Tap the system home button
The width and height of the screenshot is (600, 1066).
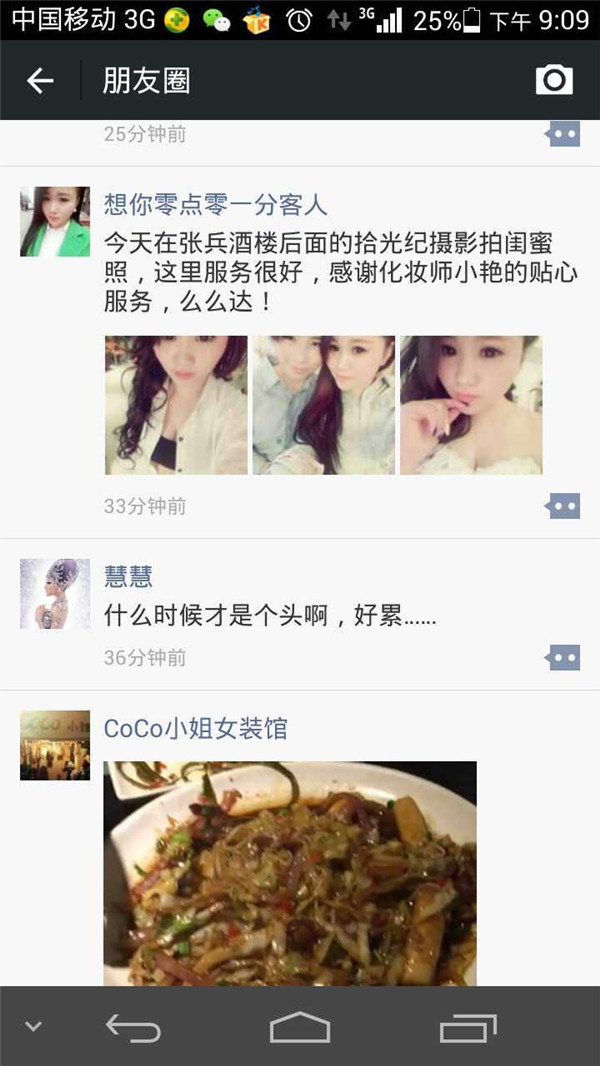(x=299, y=1027)
